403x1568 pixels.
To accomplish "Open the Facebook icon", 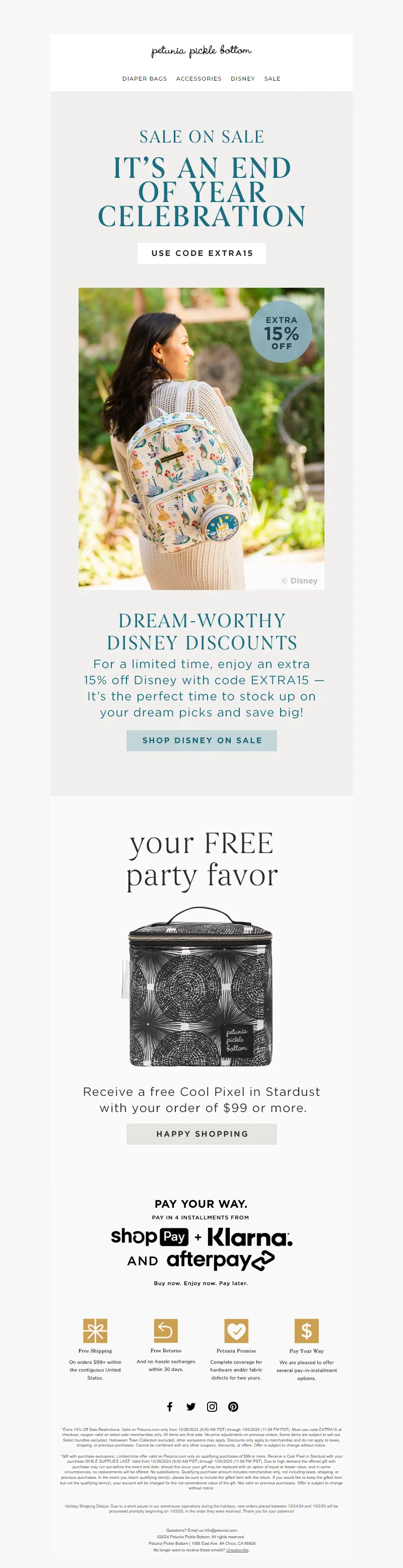I will tap(170, 1407).
